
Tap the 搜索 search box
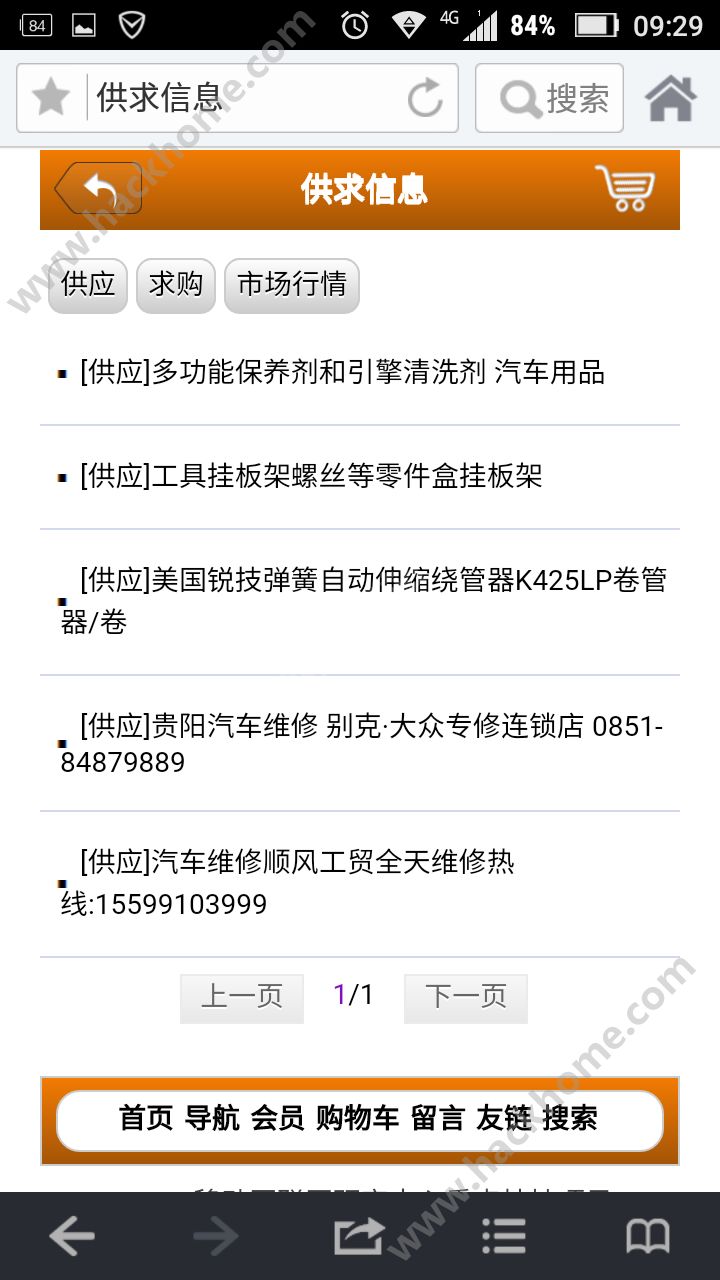pyautogui.click(x=550, y=98)
